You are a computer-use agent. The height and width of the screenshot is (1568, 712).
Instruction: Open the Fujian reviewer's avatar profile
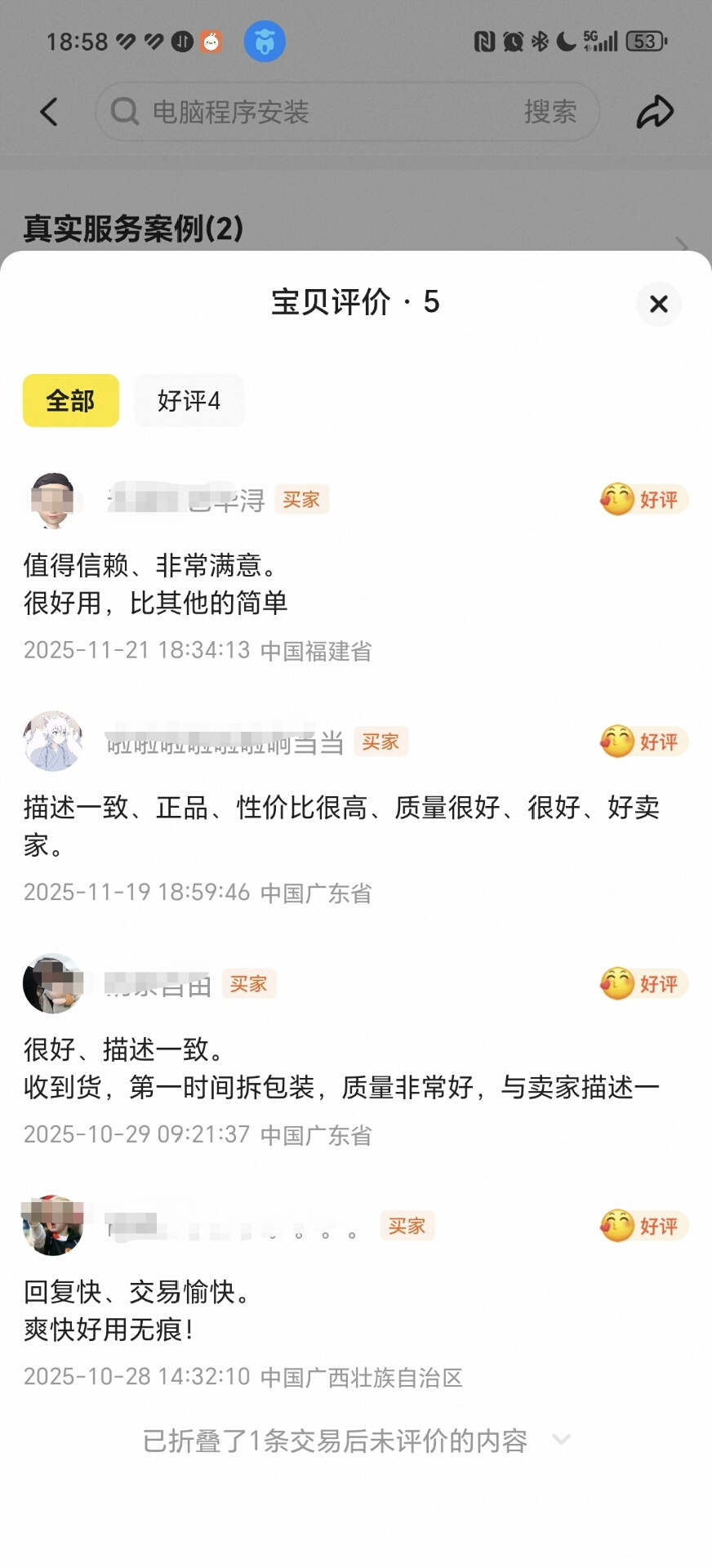pos(53,500)
